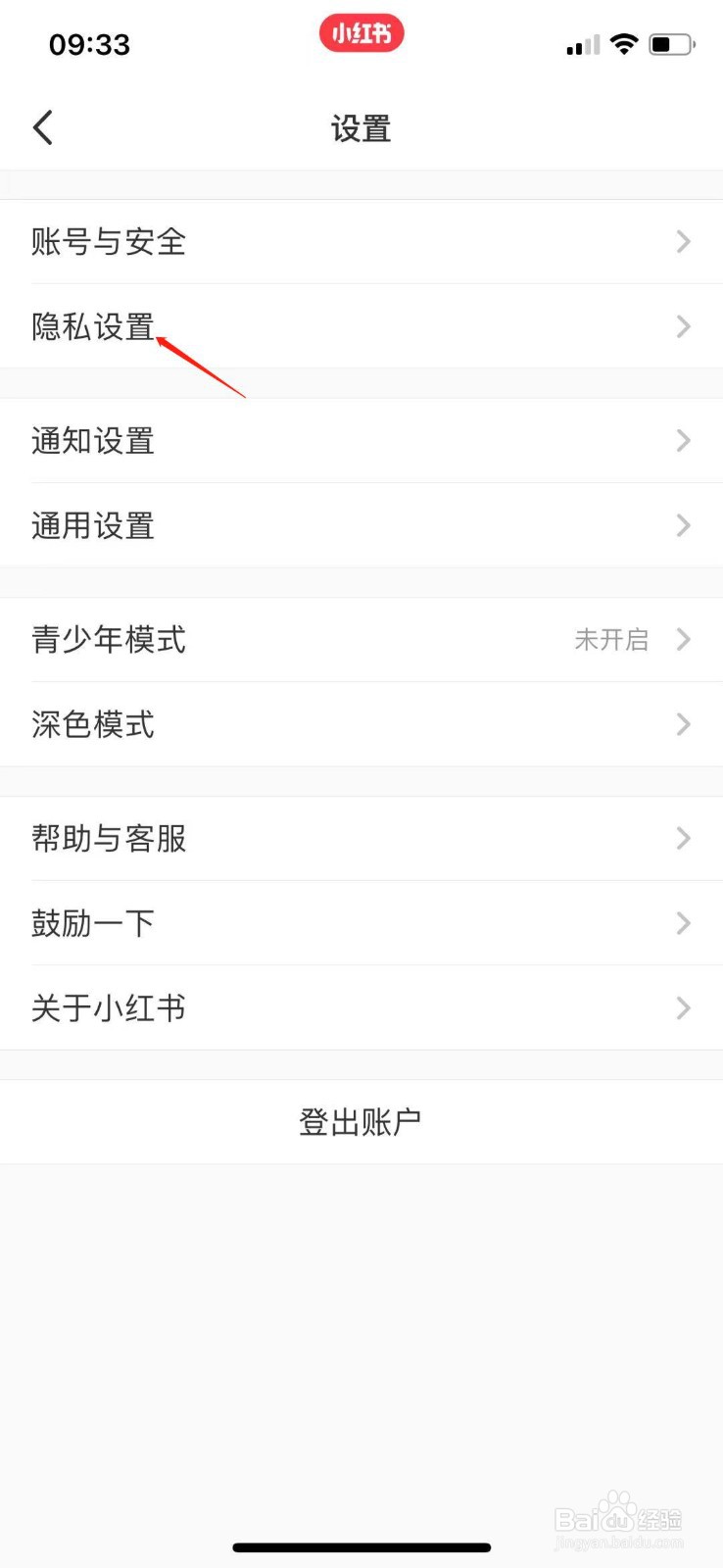The width and height of the screenshot is (723, 1568).
Task: Expand 通知设置 via its chevron
Action: tap(683, 440)
